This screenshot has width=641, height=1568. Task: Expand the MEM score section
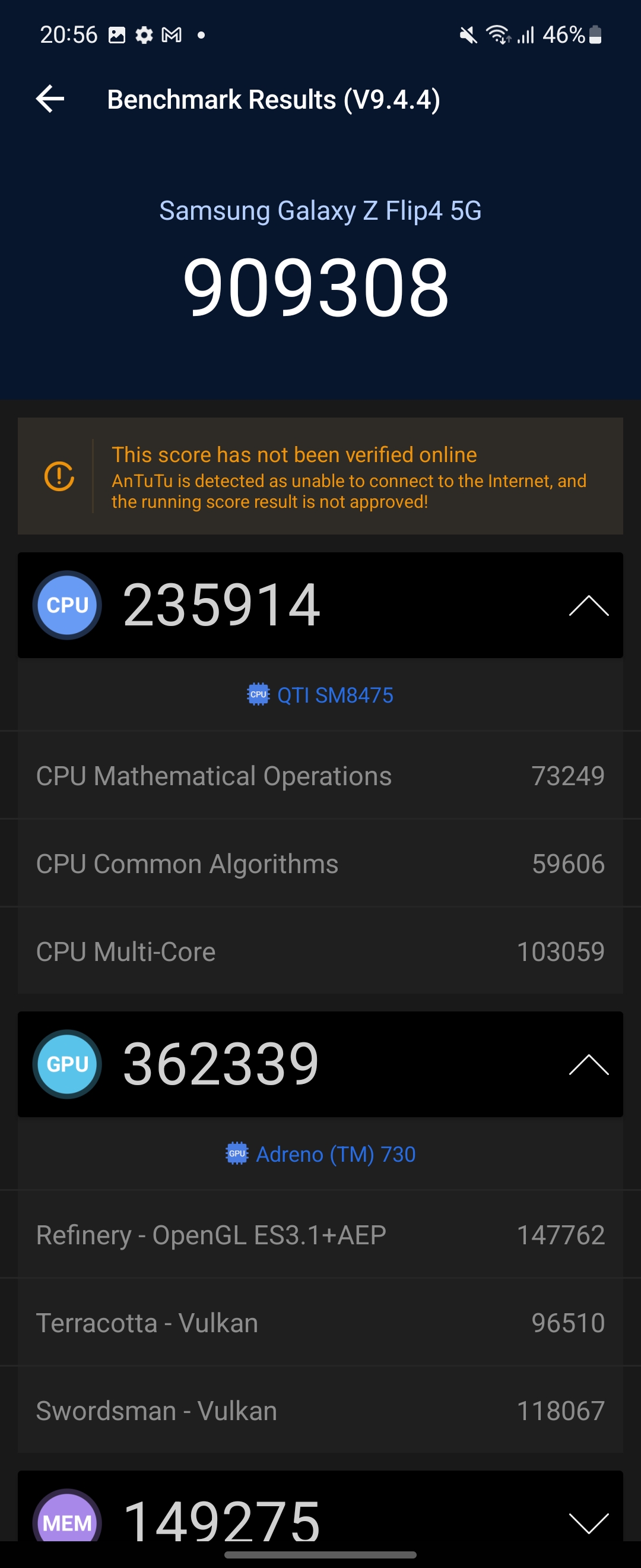pyautogui.click(x=588, y=1522)
